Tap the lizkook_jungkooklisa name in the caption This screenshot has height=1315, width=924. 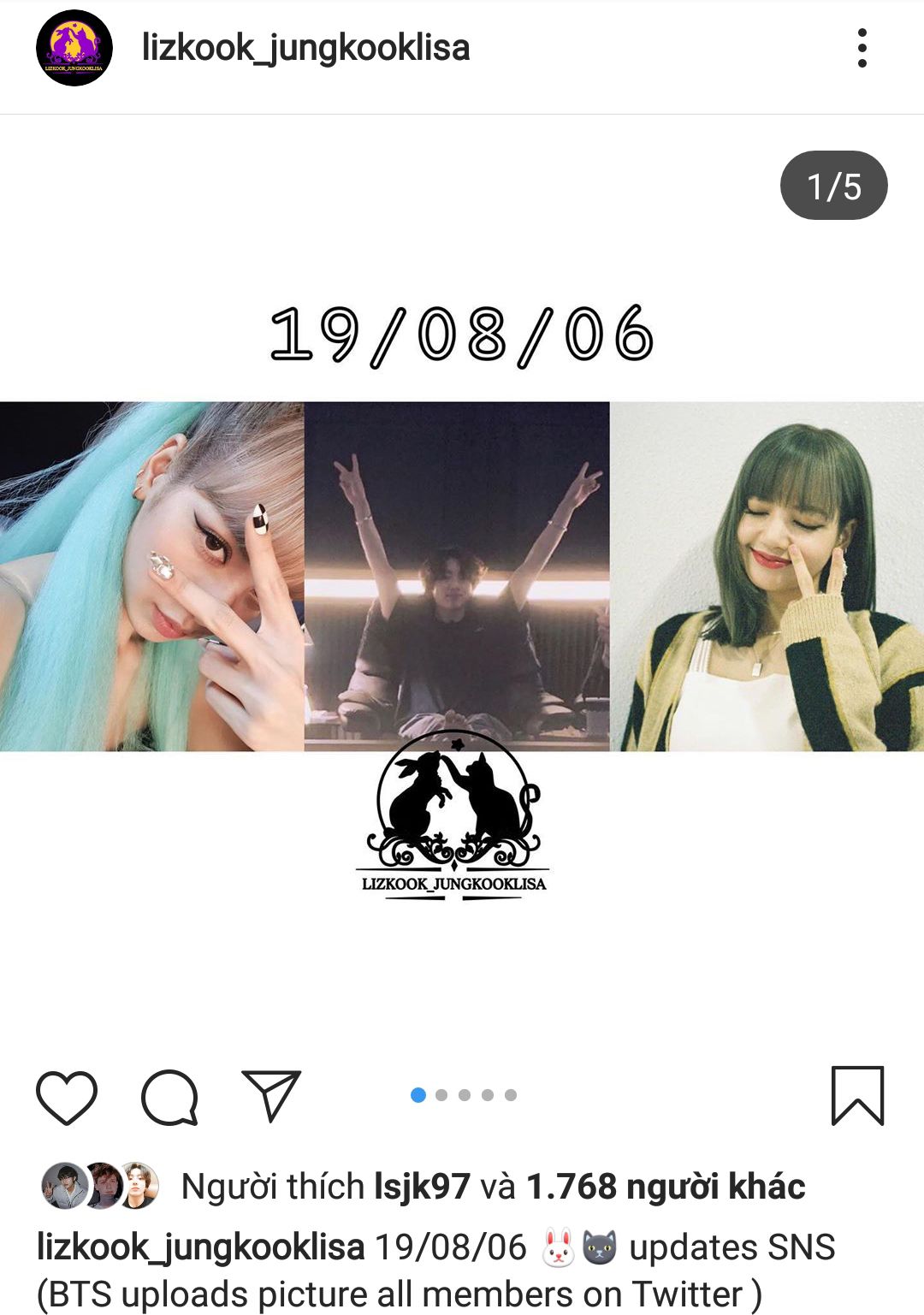(200, 1247)
